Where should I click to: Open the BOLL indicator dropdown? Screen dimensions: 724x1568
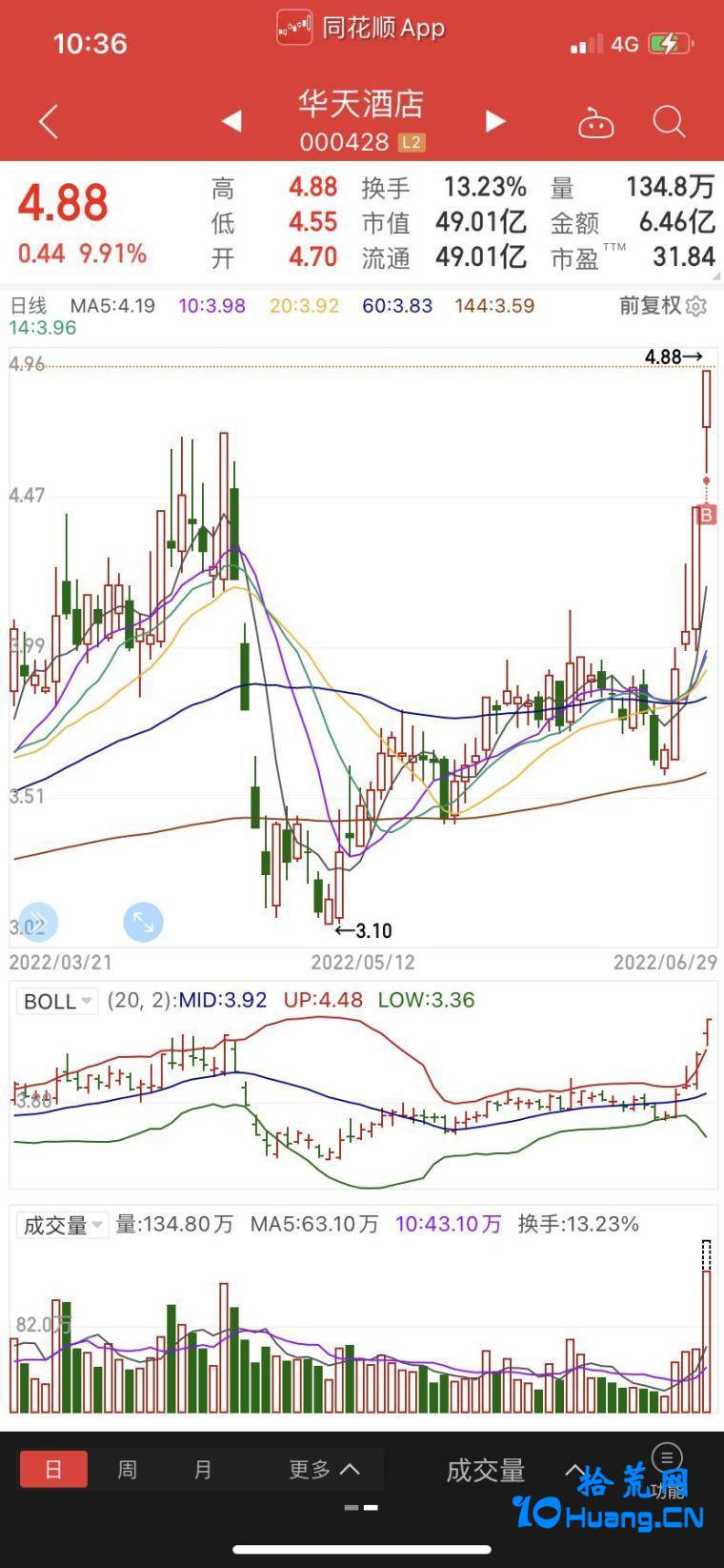point(57,1001)
